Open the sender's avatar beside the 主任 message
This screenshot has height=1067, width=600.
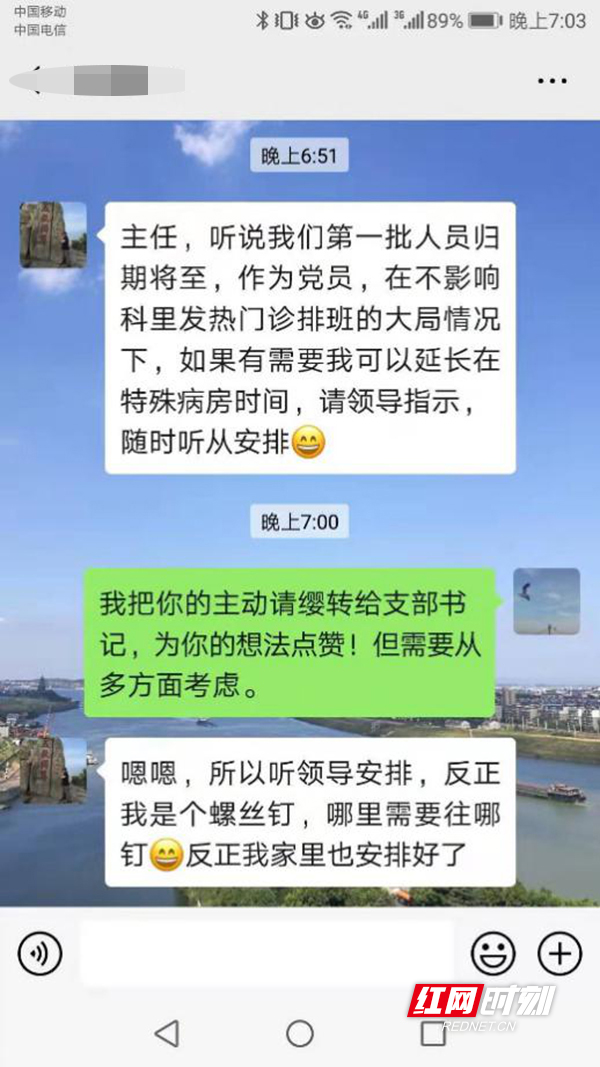[x=53, y=235]
